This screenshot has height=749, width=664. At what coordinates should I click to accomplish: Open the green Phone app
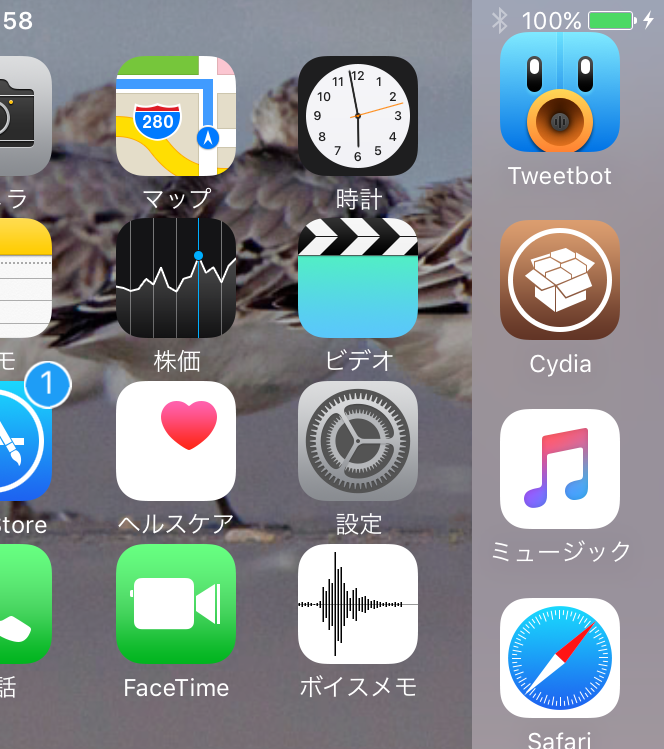coord(24,604)
